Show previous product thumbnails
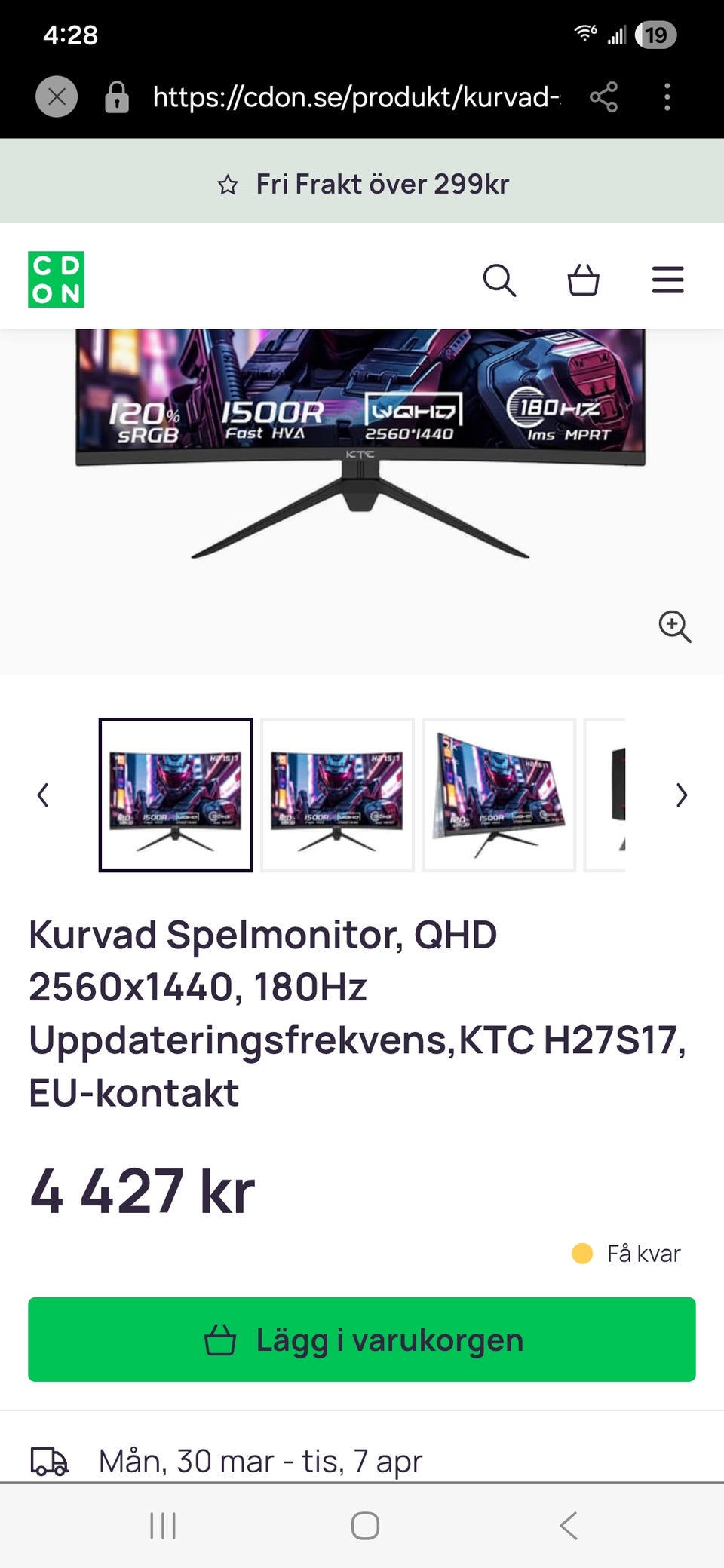The height and width of the screenshot is (1568, 724). click(44, 795)
